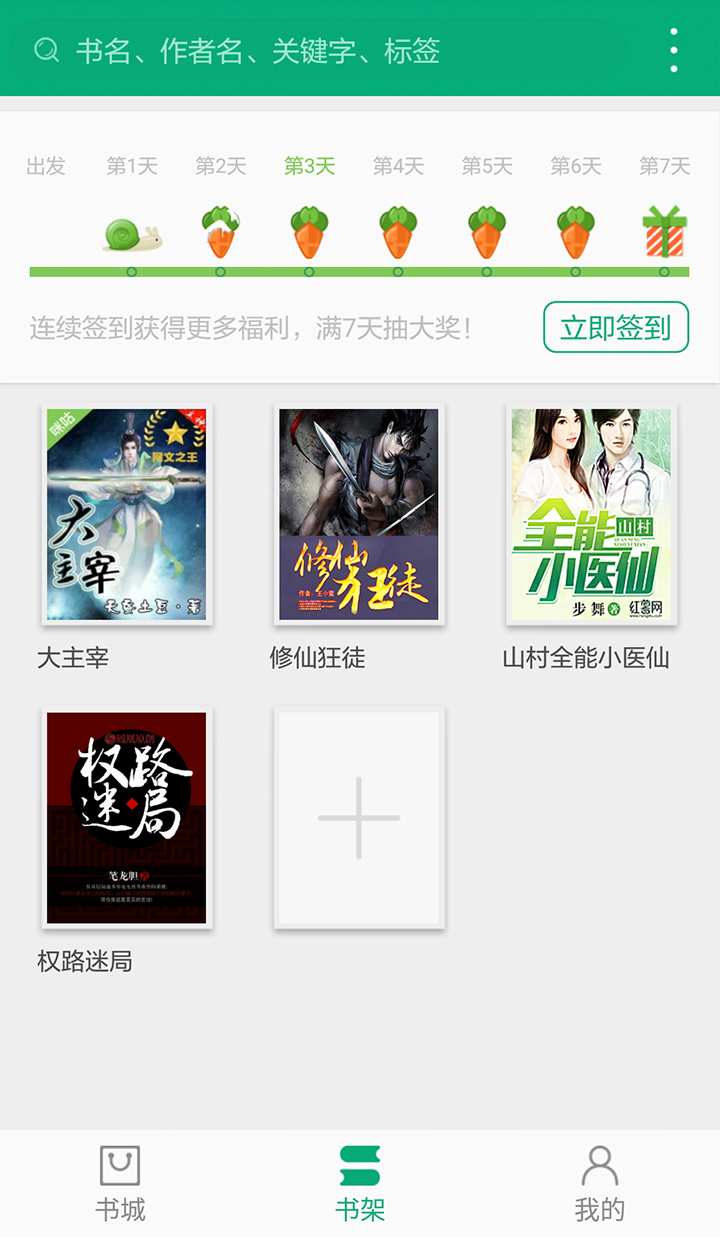The image size is (720, 1237).
Task: Open the book titled 大主宰
Action: tap(126, 515)
